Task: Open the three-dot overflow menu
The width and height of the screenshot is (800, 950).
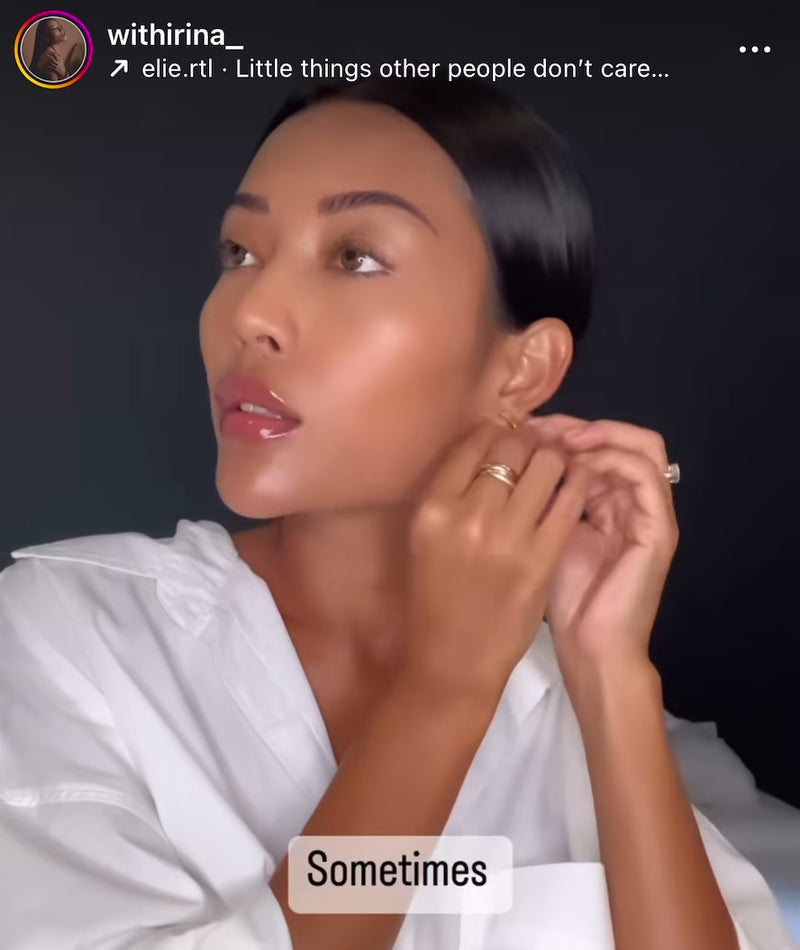Action: (x=754, y=49)
